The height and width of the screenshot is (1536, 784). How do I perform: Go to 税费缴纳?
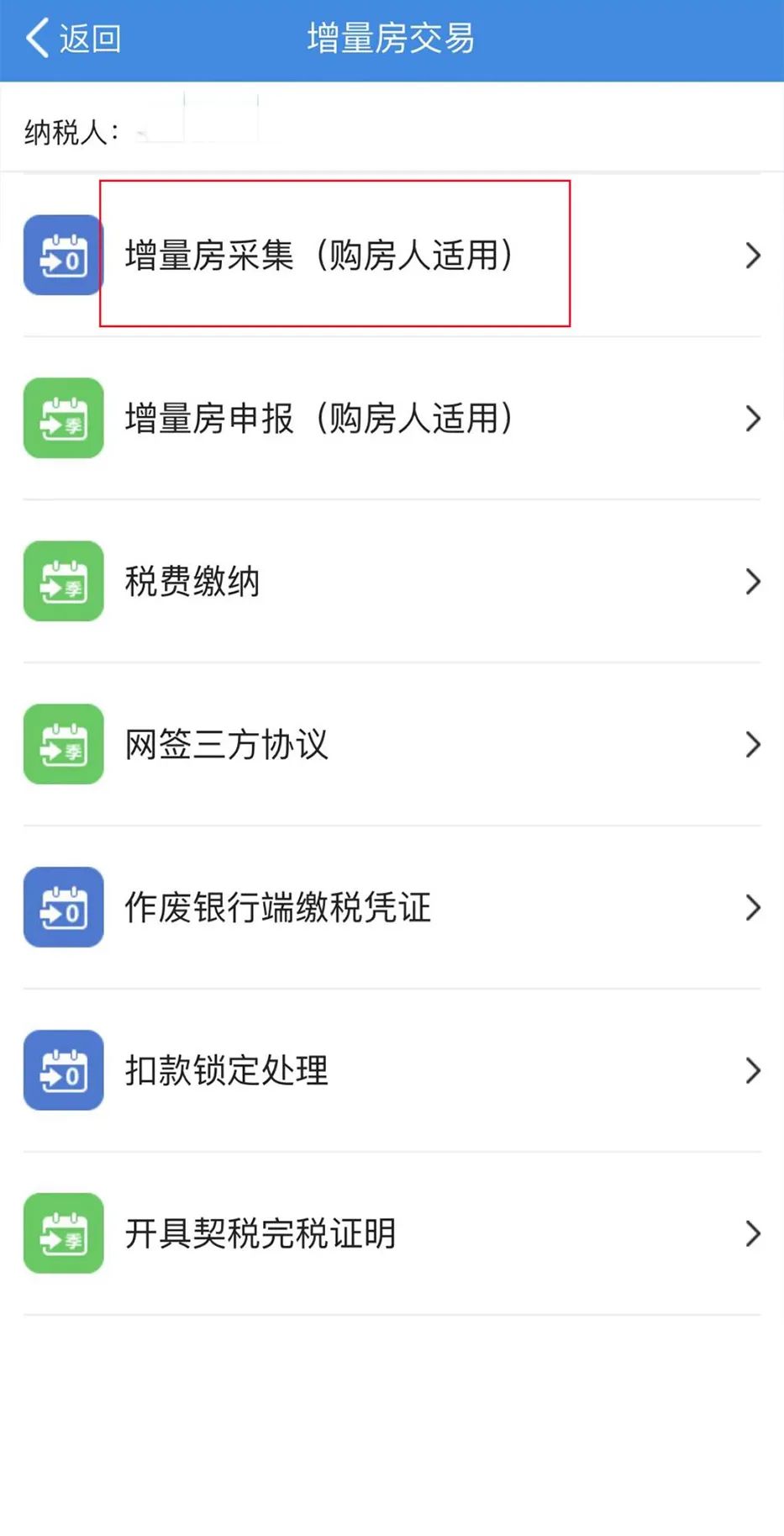[x=392, y=581]
